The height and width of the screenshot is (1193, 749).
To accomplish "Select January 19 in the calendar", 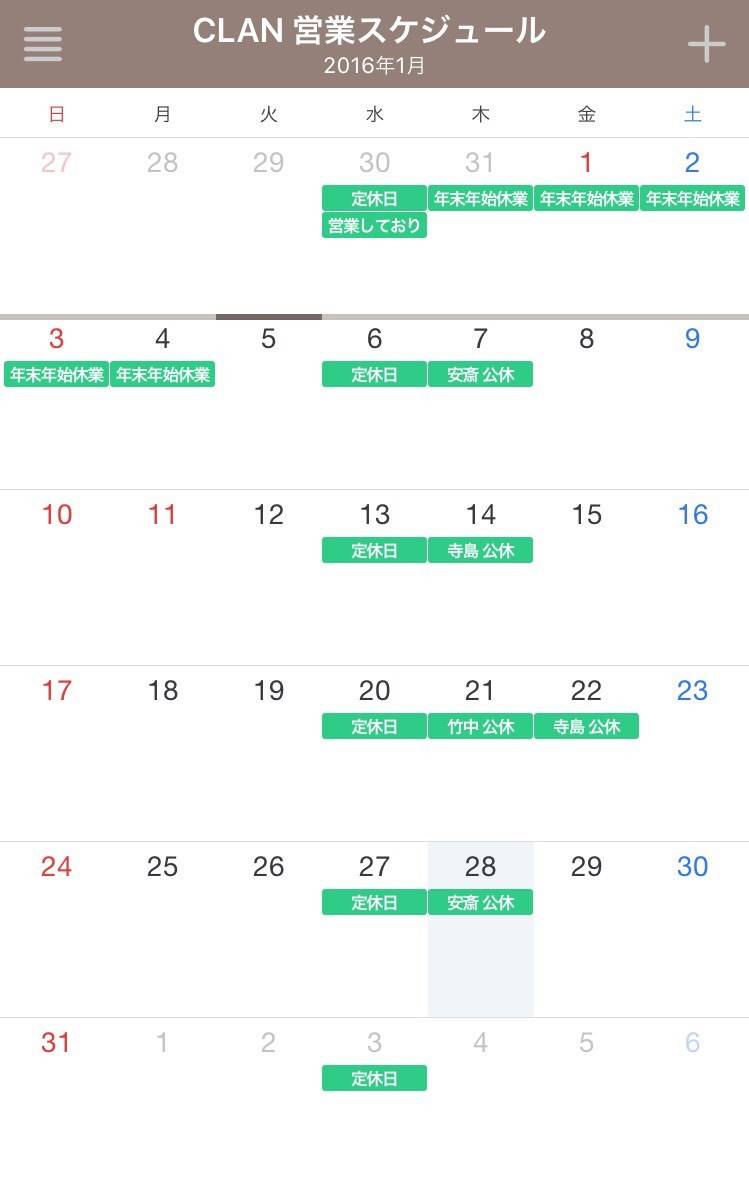I will [x=268, y=691].
